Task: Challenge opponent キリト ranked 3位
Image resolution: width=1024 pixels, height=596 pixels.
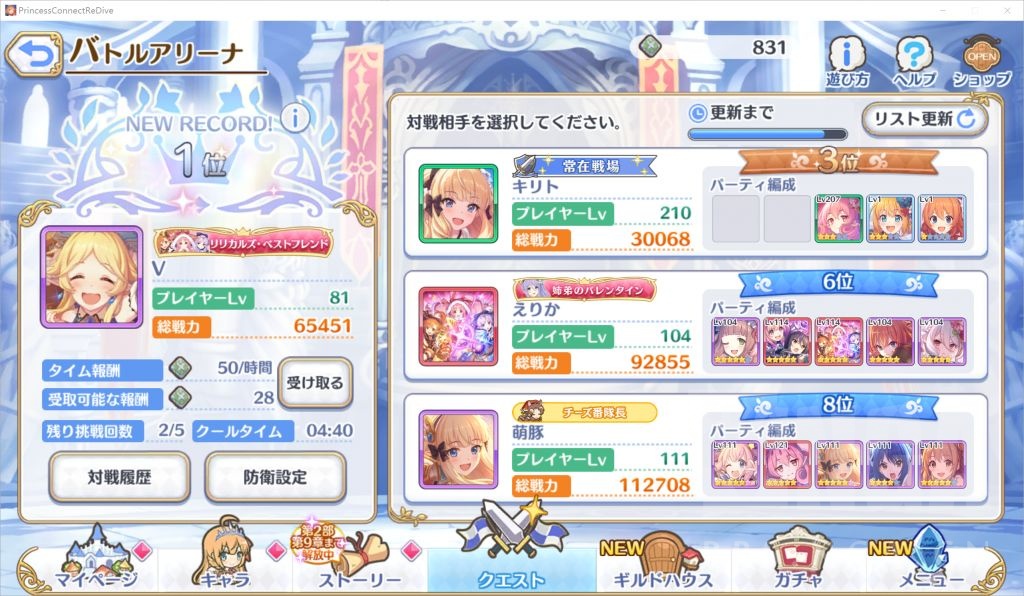Action: (695, 203)
